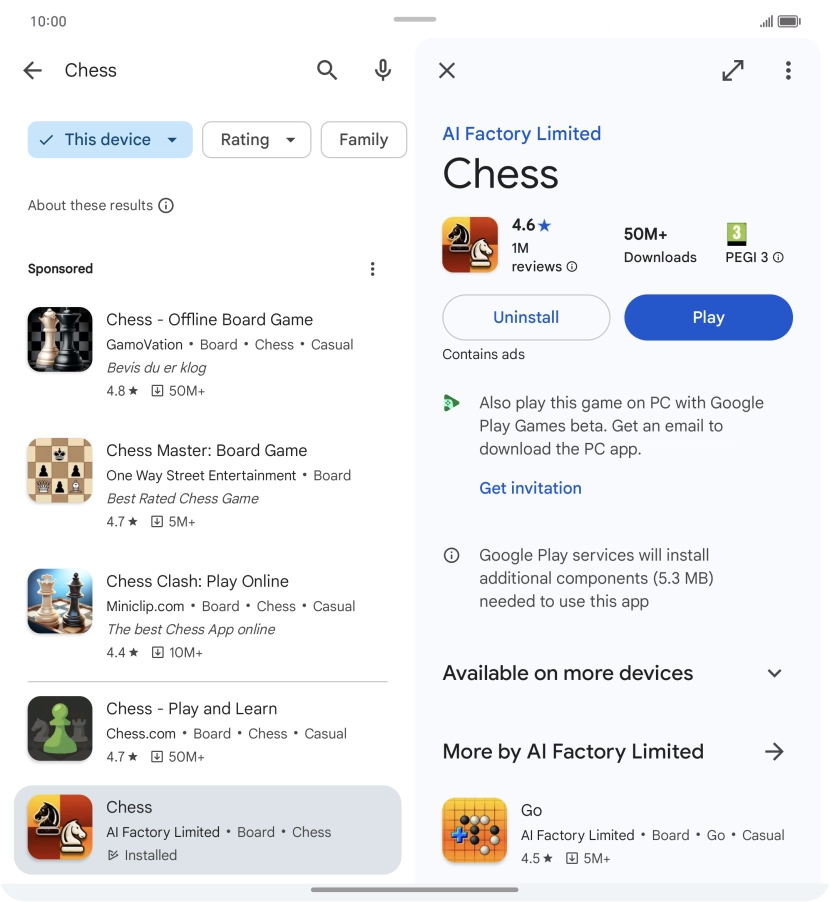Go back from Chess search results

tap(33, 70)
